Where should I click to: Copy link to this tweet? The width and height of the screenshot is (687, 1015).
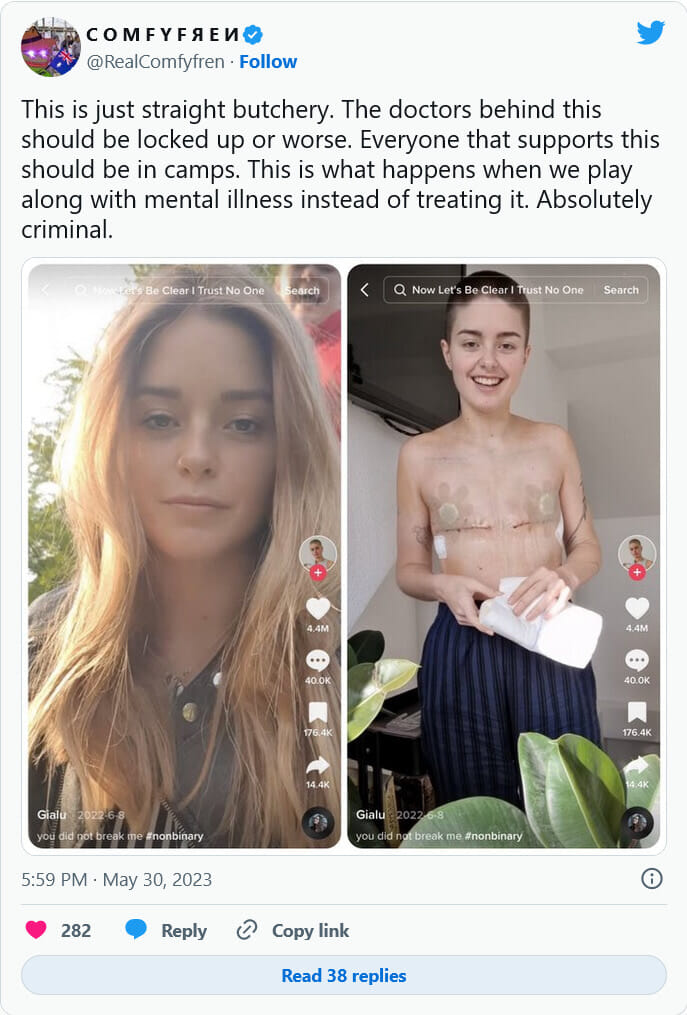293,930
